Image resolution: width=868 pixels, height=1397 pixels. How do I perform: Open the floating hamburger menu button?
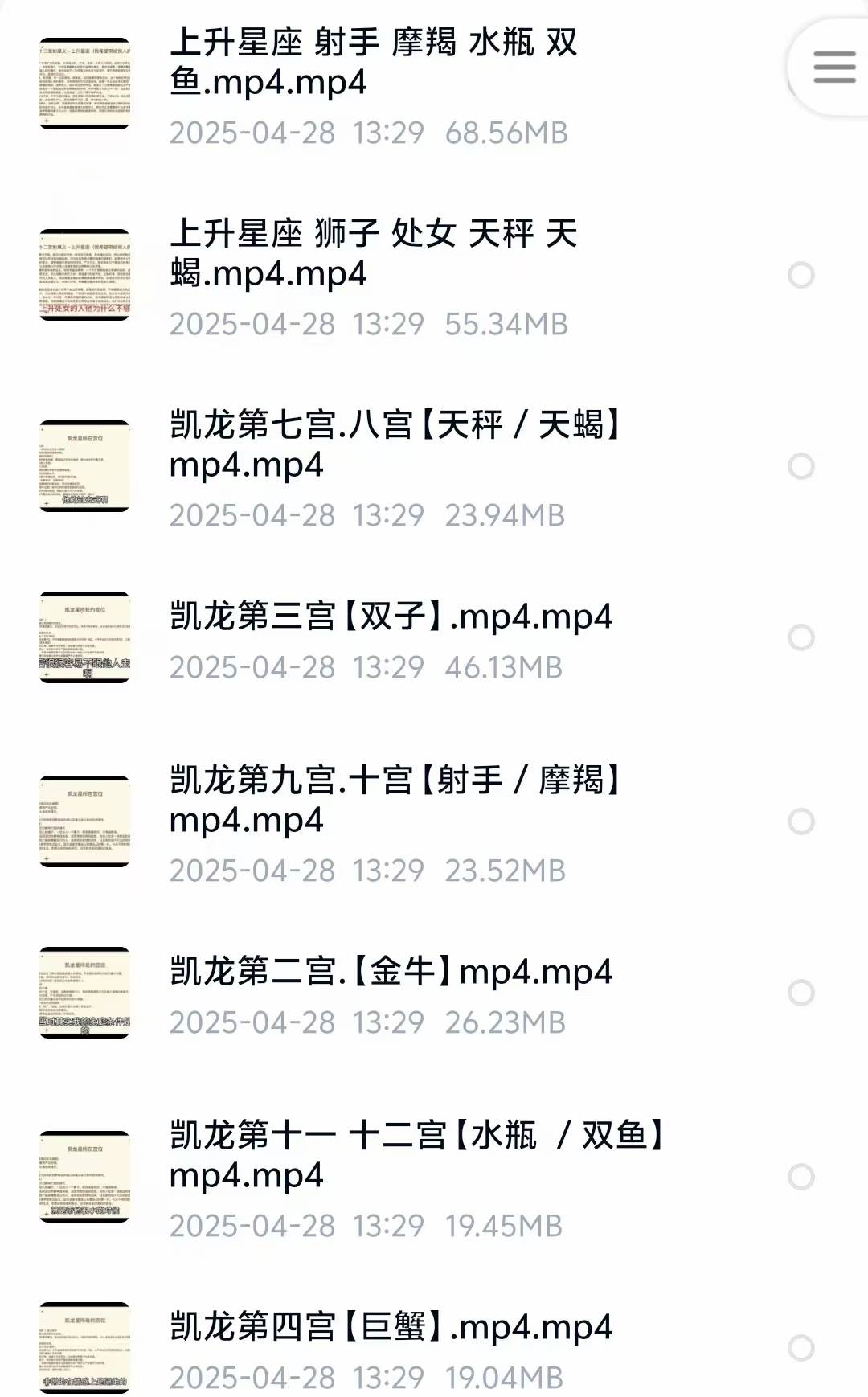tap(833, 68)
